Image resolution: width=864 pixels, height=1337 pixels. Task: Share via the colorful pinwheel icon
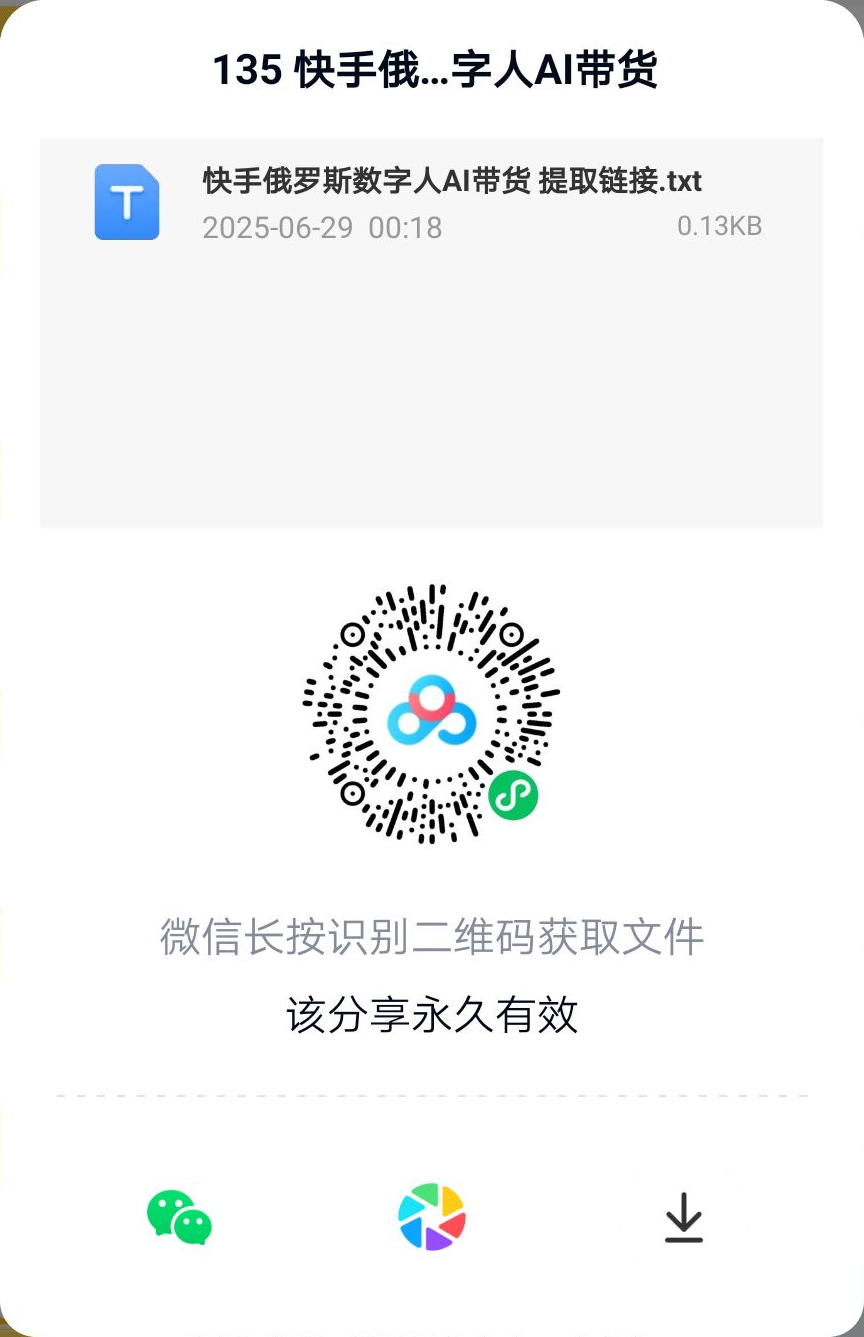pyautogui.click(x=432, y=1217)
